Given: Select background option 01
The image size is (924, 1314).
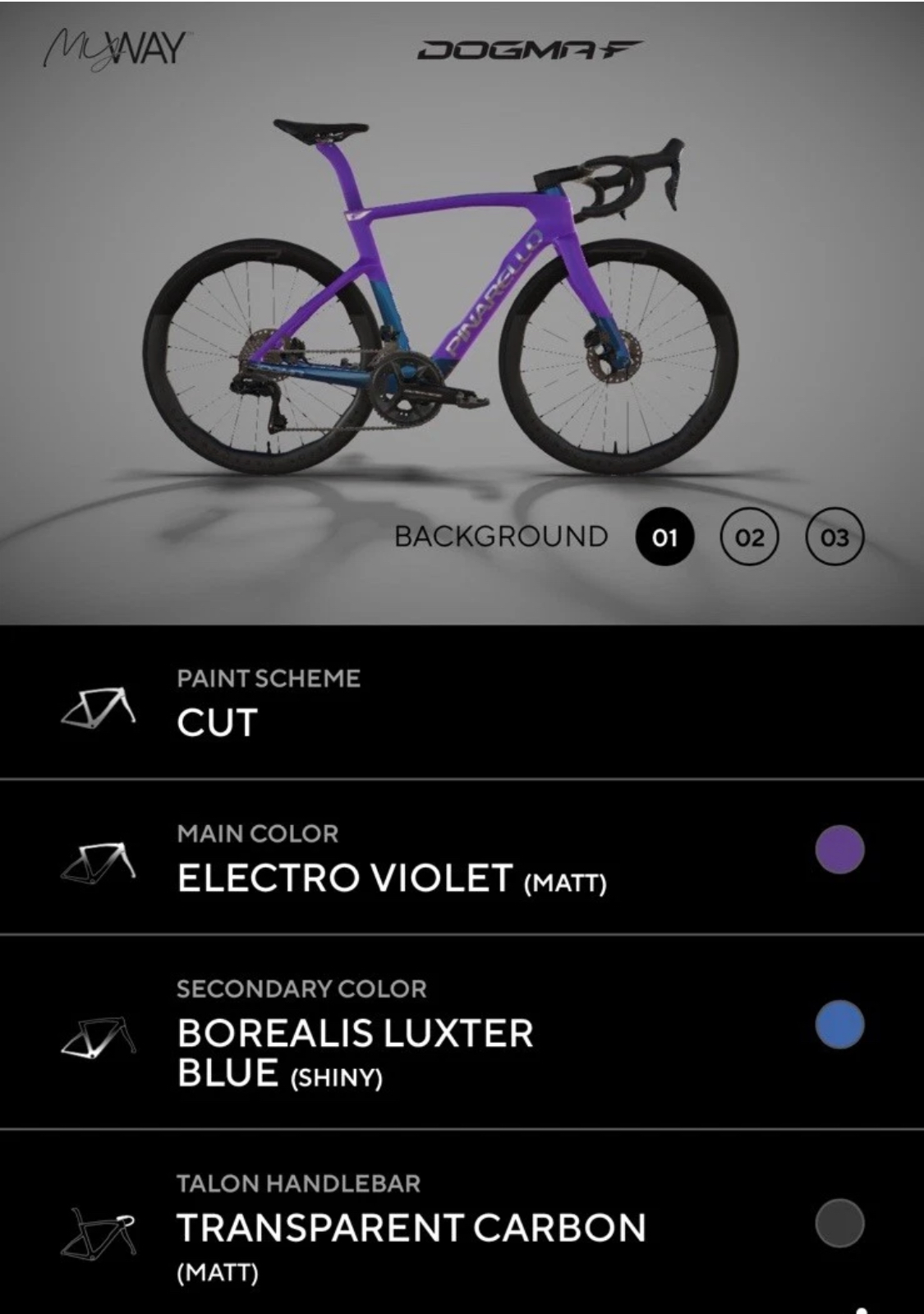Looking at the screenshot, I should point(664,537).
